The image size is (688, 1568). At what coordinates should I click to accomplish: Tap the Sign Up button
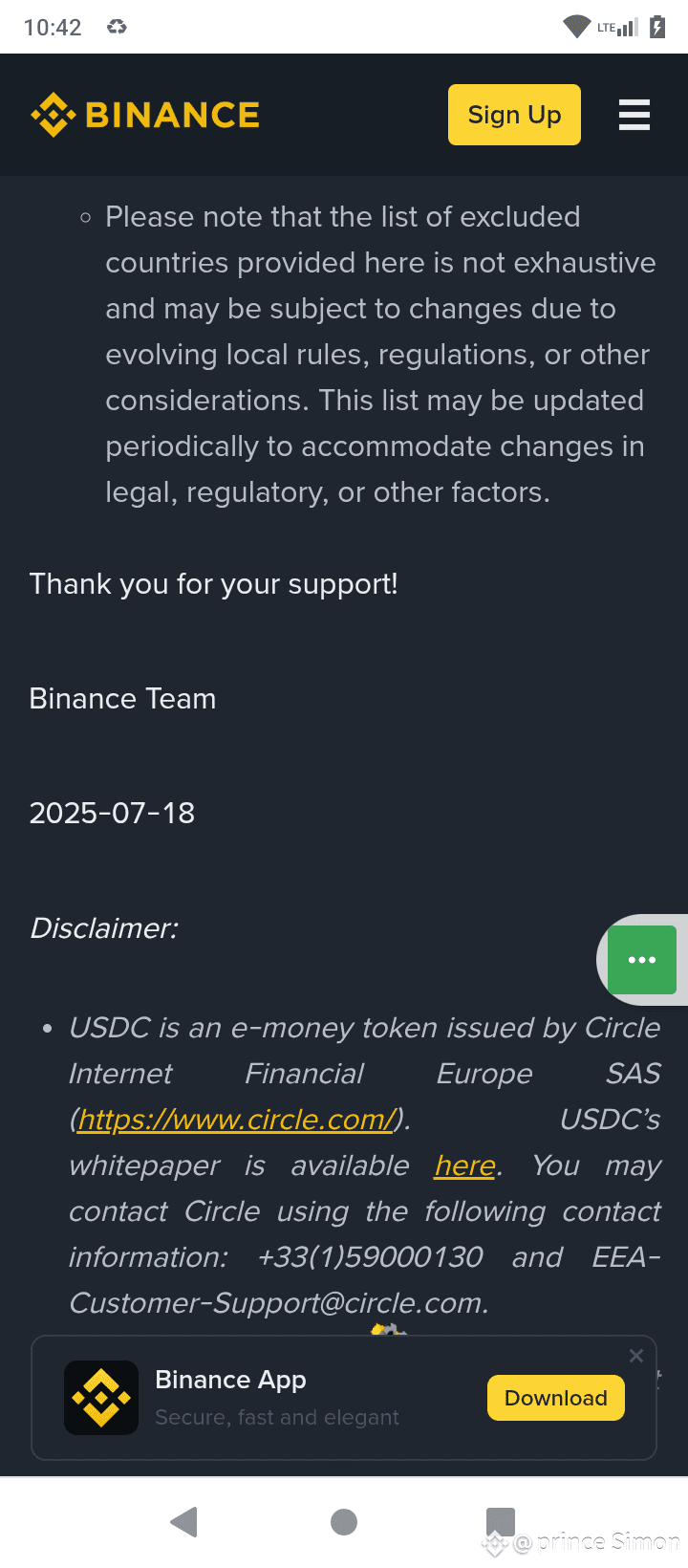click(514, 115)
